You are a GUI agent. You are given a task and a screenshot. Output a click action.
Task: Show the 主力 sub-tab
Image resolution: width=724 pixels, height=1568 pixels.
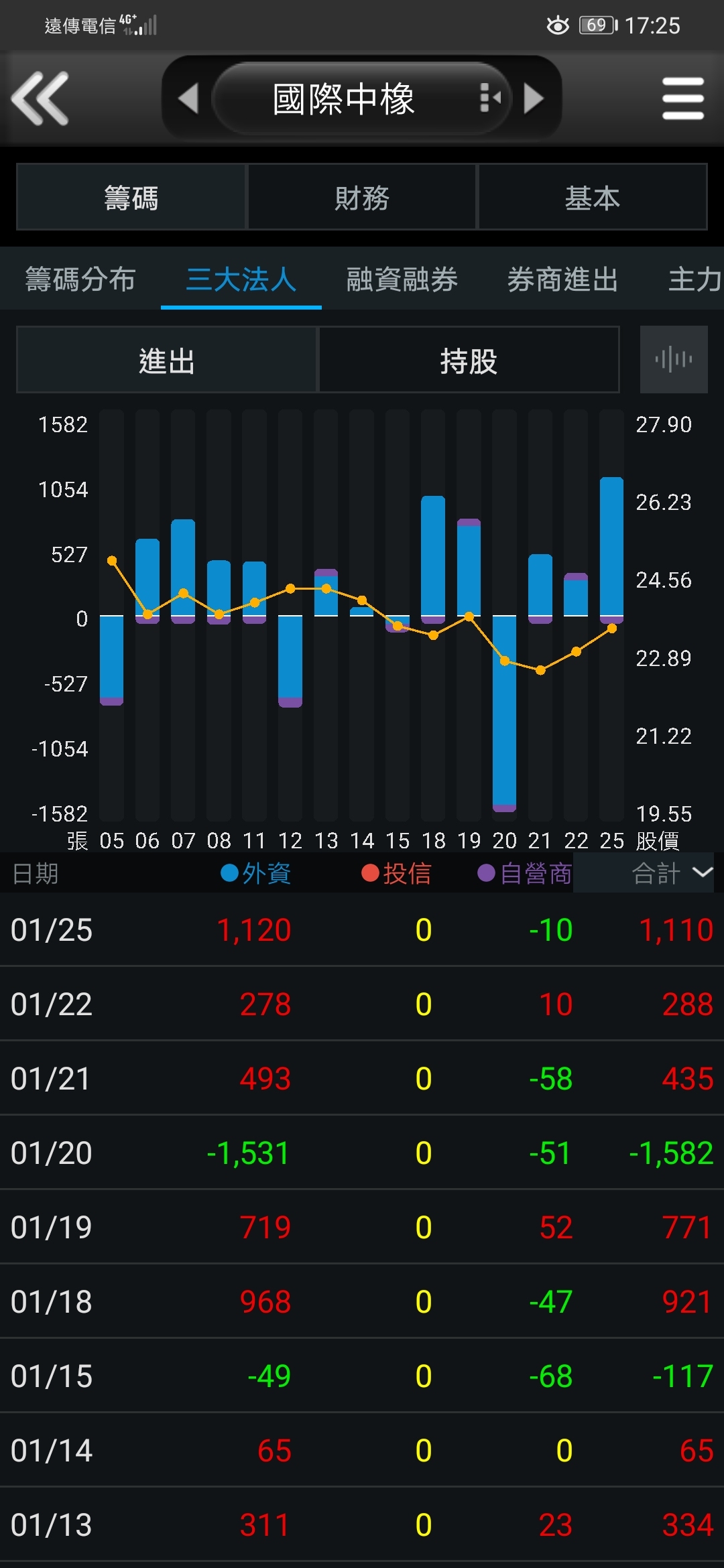pyautogui.click(x=695, y=279)
